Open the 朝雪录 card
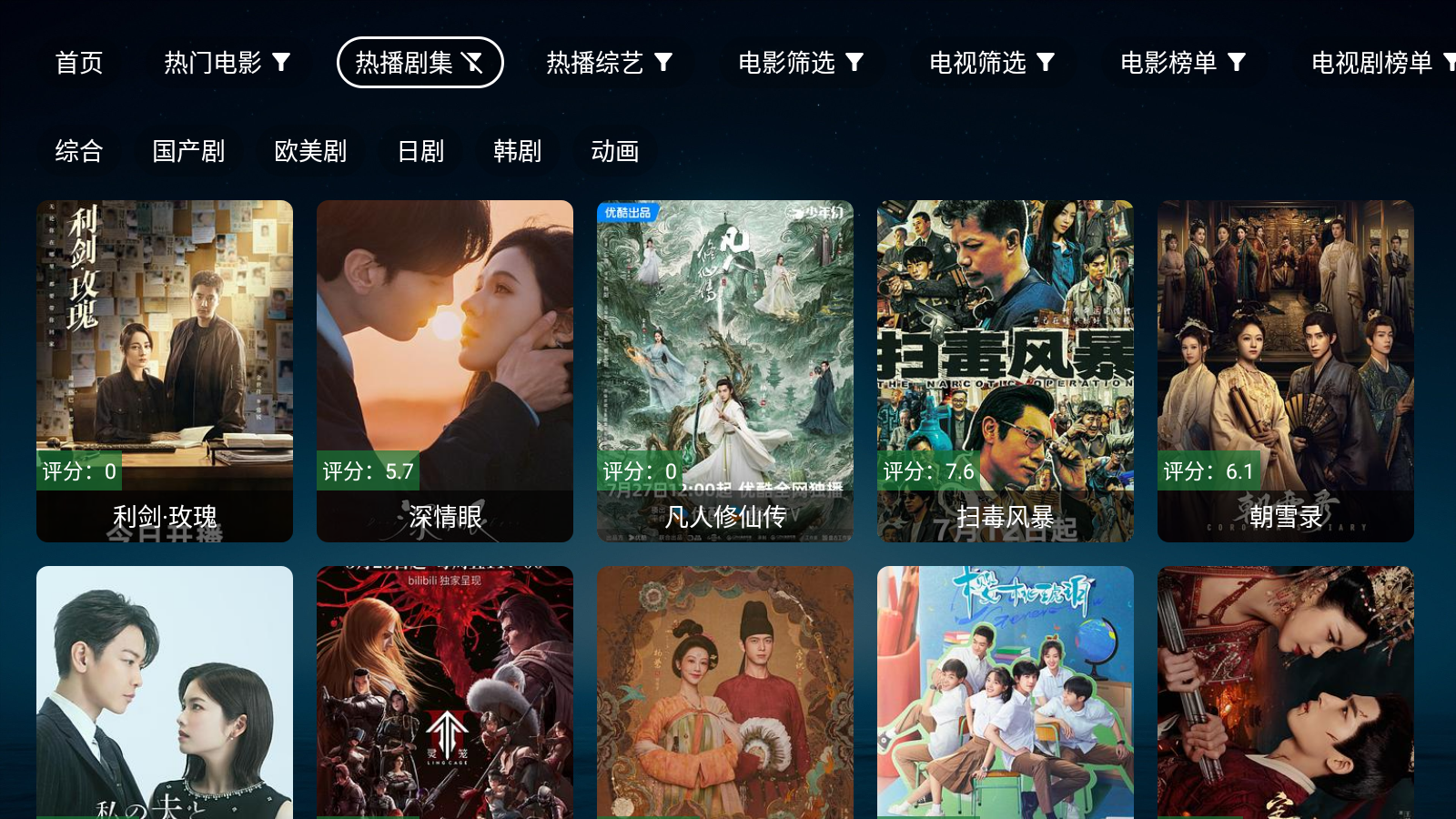The image size is (1456, 819). click(1286, 370)
